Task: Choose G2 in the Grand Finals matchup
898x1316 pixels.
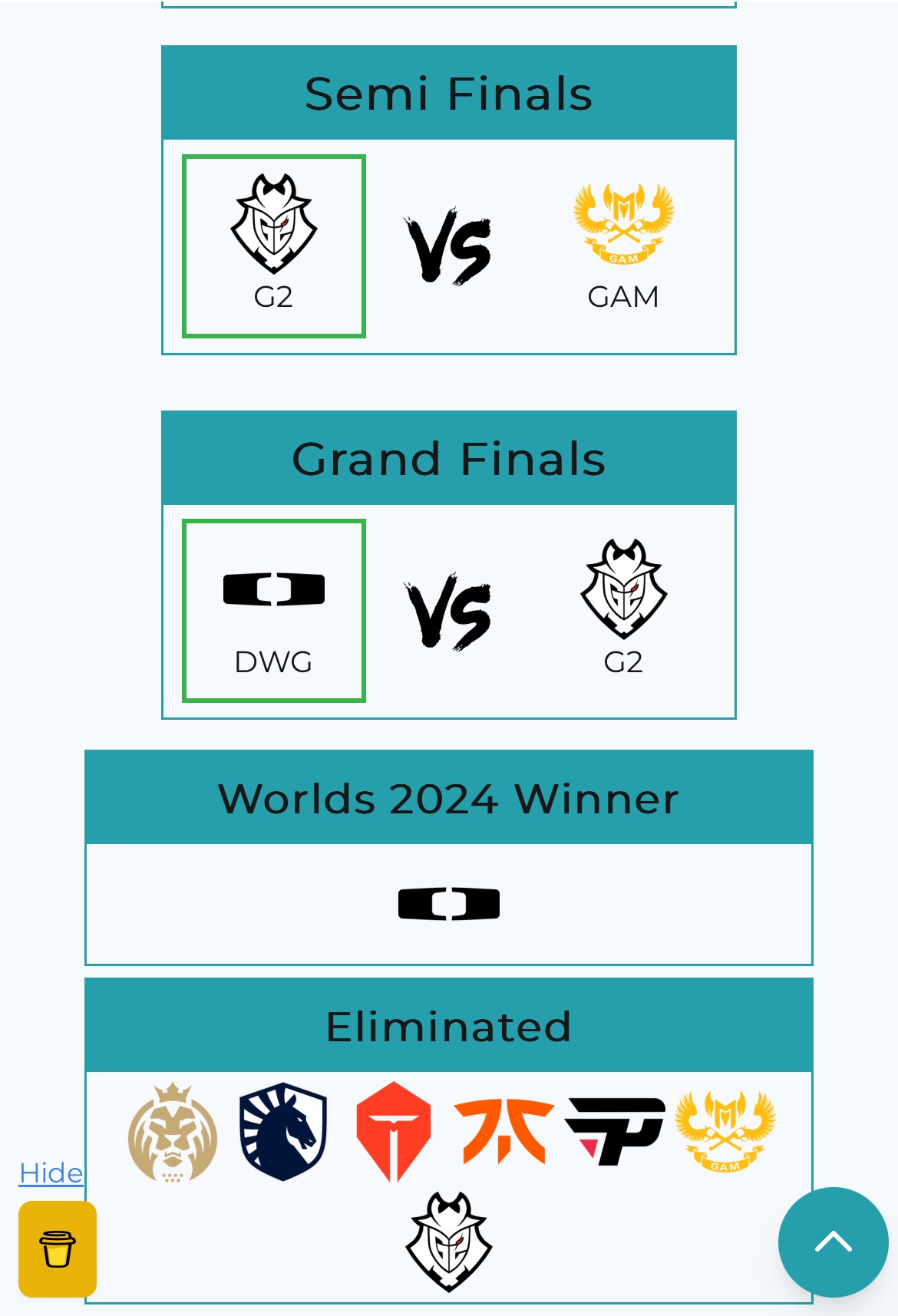Action: (x=623, y=611)
